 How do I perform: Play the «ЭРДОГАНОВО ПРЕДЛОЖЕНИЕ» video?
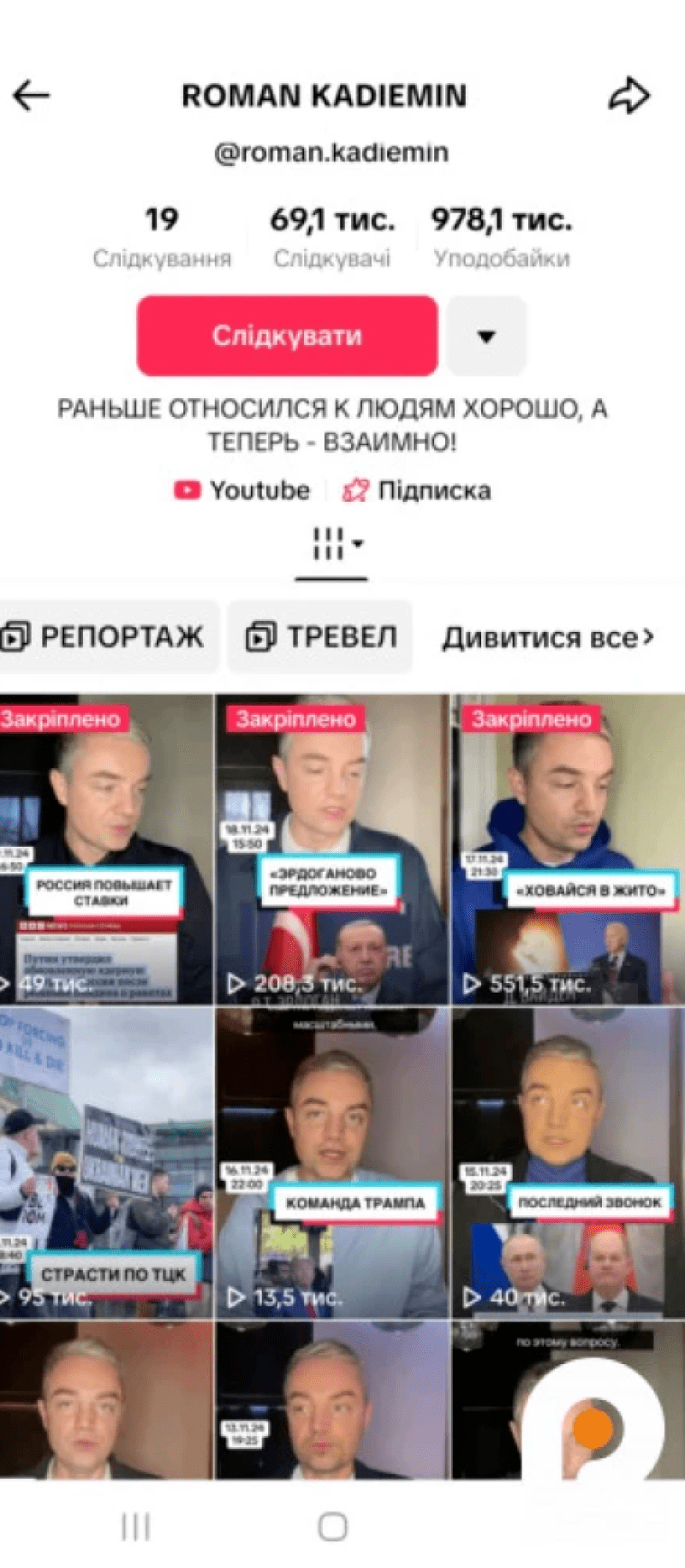click(x=332, y=850)
